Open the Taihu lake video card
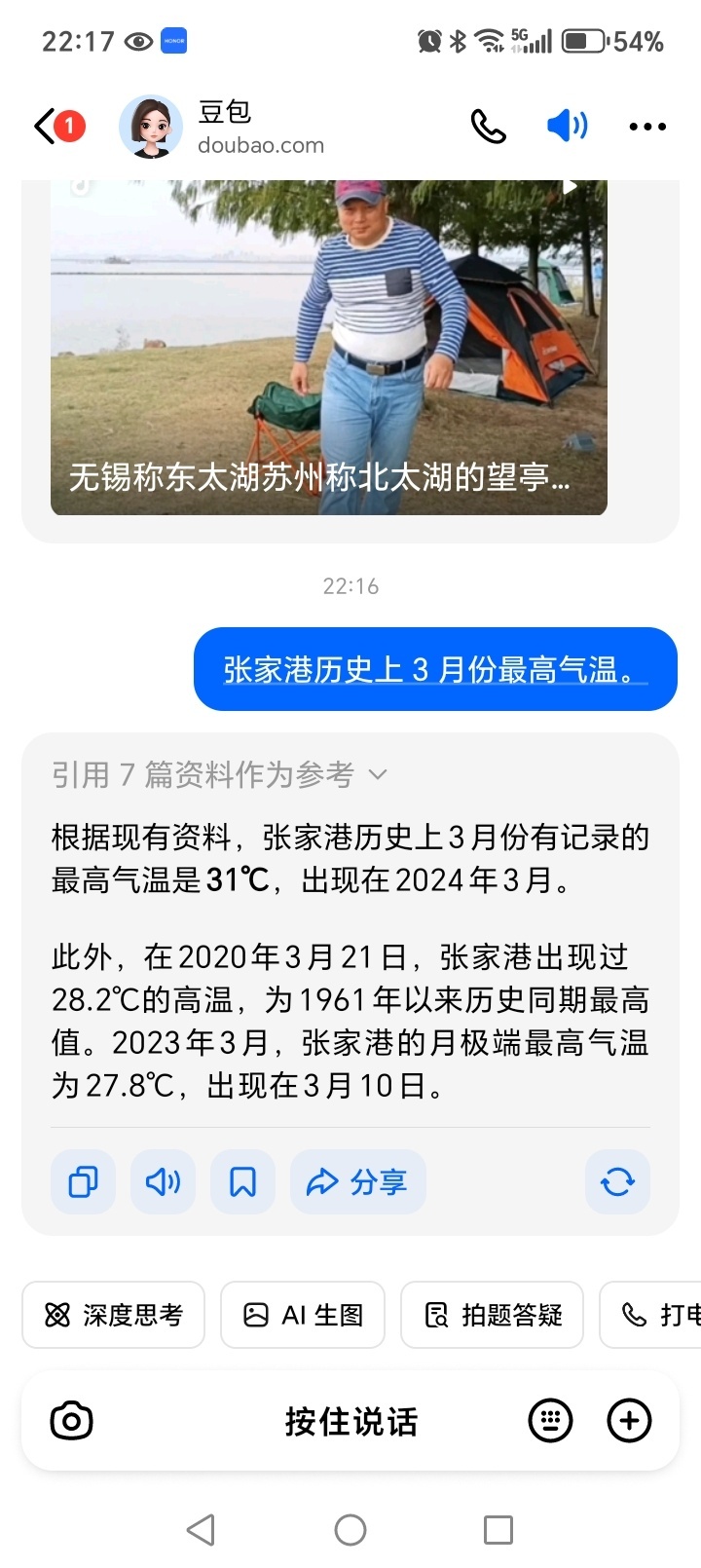Screen dimensions: 701x1568 [x=329, y=348]
